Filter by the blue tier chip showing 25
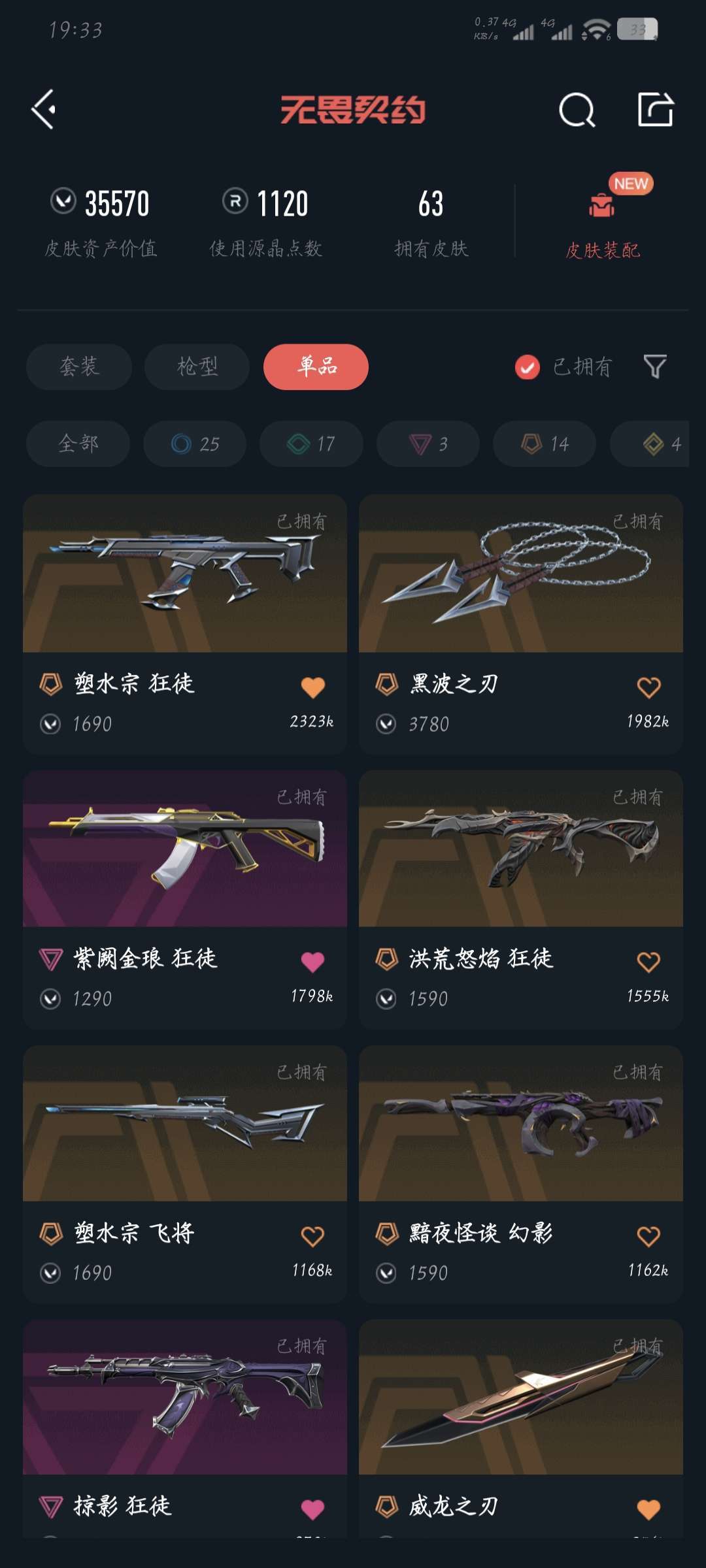This screenshot has height=1568, width=706. pos(195,444)
